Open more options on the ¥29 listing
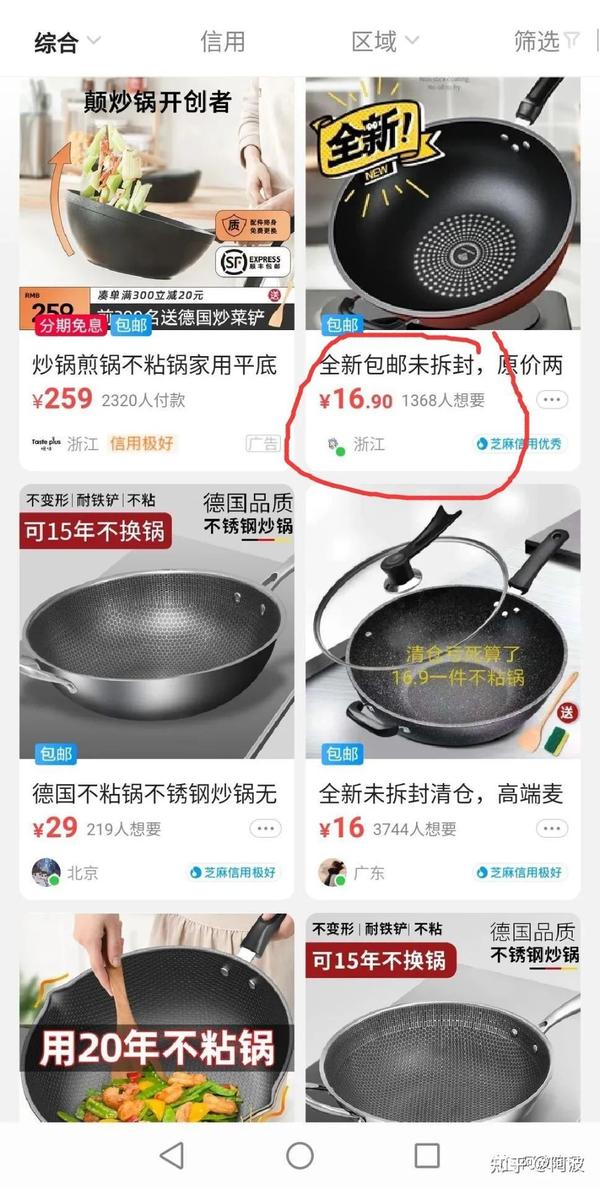This screenshot has height=1189, width=600. (x=265, y=828)
